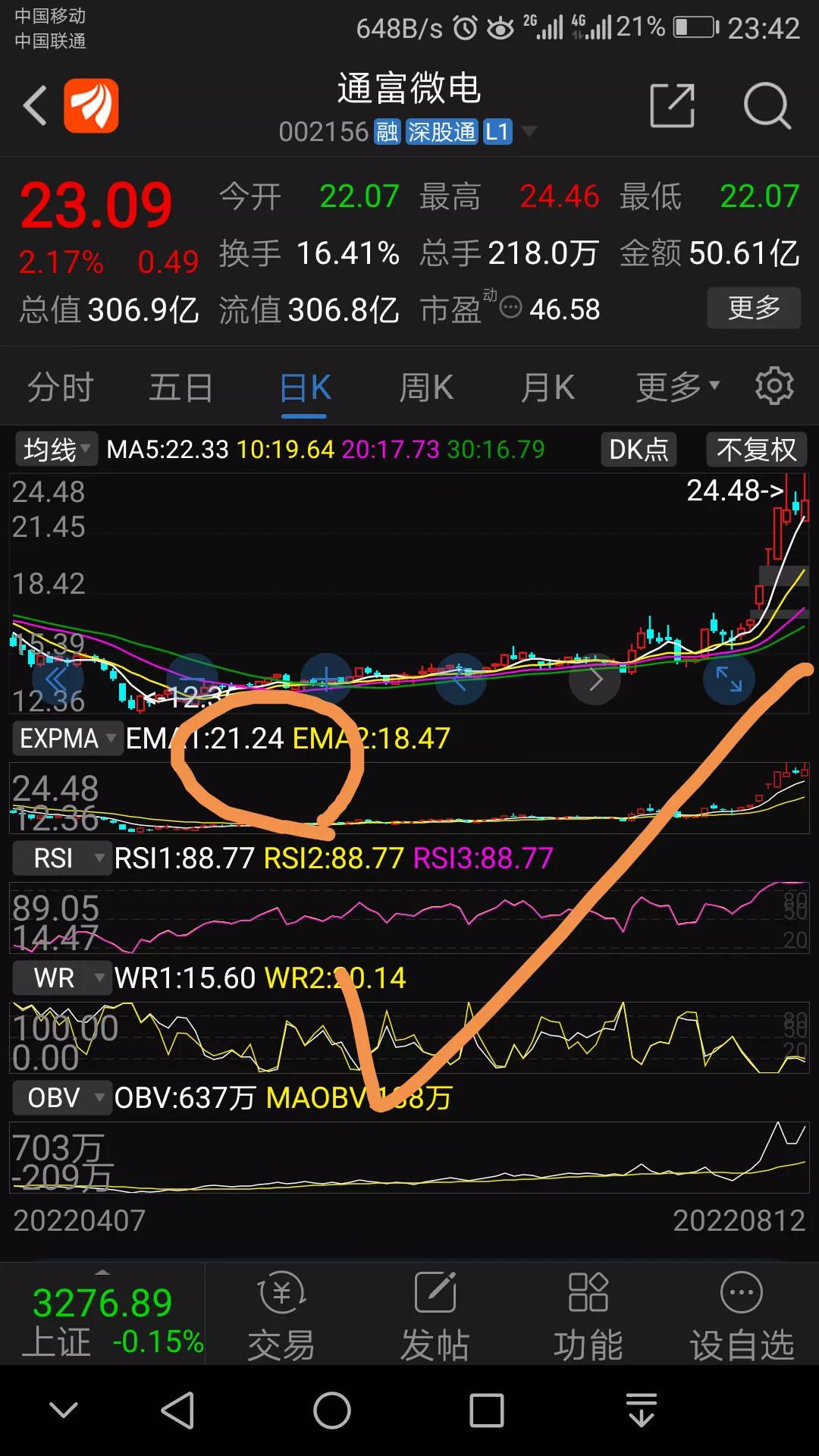The width and height of the screenshot is (819, 1456).
Task: Open the EXPMA indicator dropdown
Action: 67,738
